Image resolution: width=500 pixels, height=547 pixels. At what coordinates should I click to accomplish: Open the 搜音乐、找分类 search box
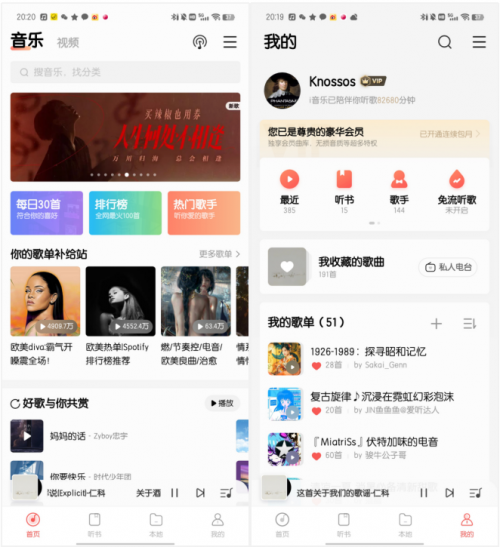click(125, 72)
